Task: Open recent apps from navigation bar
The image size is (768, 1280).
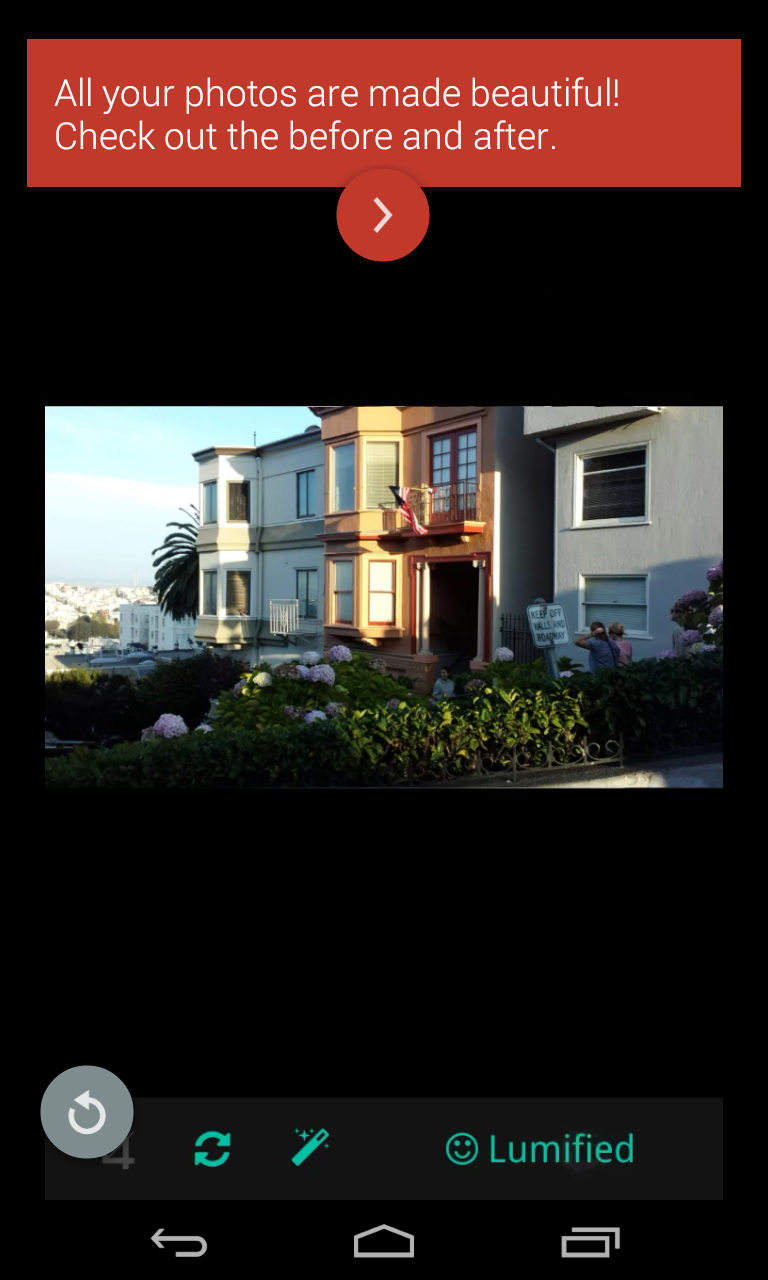Action: [590, 1242]
